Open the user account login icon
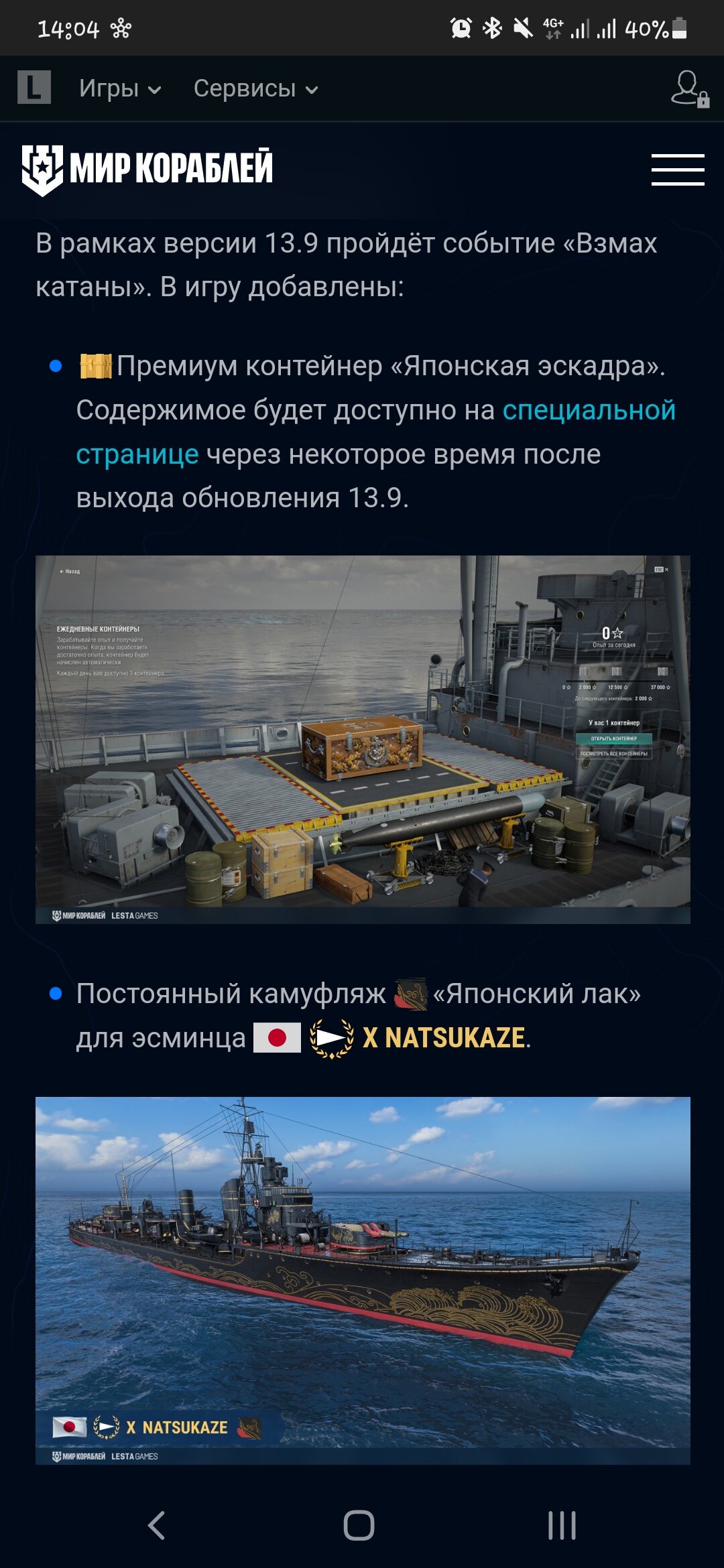Viewport: 724px width, 1568px height. pyautogui.click(x=690, y=88)
